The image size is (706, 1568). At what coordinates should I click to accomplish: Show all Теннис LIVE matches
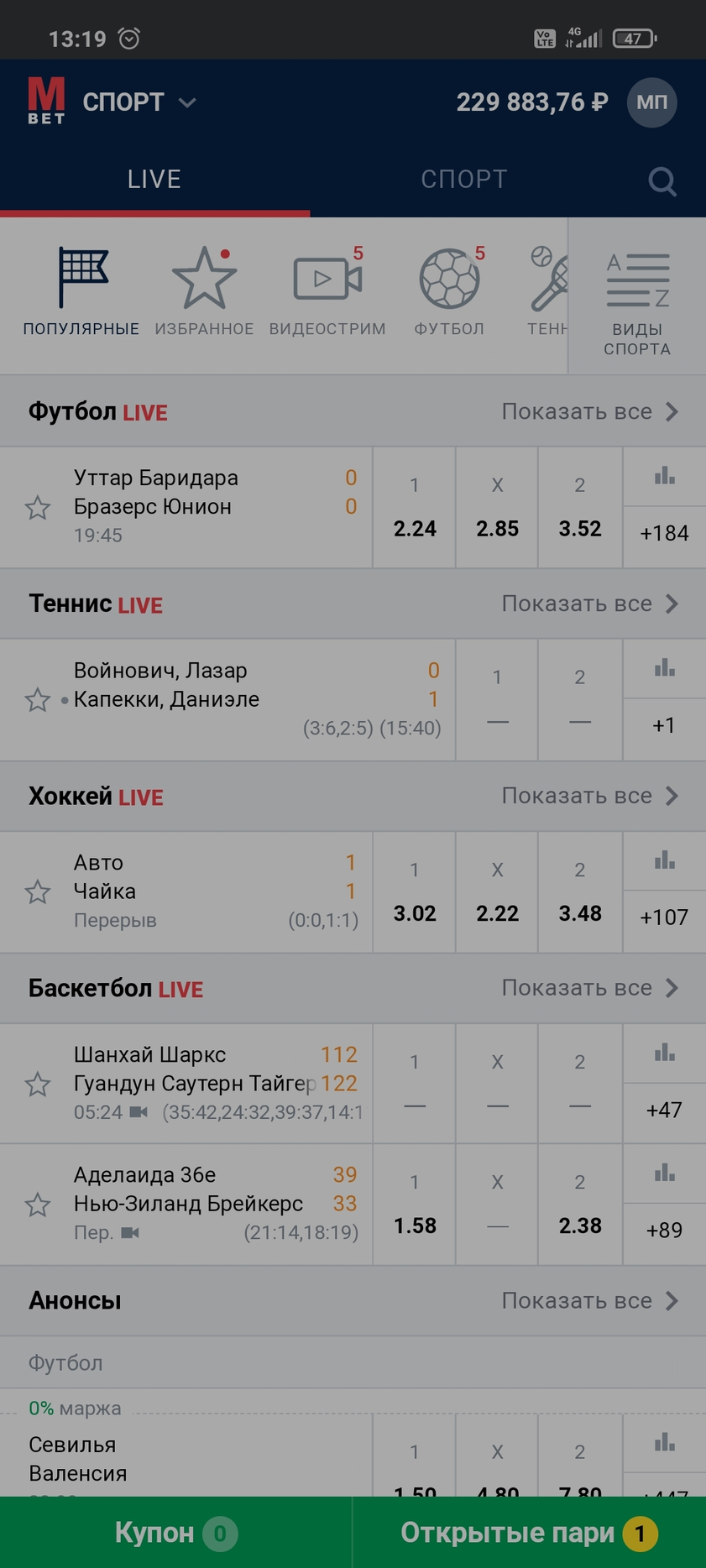coord(589,604)
